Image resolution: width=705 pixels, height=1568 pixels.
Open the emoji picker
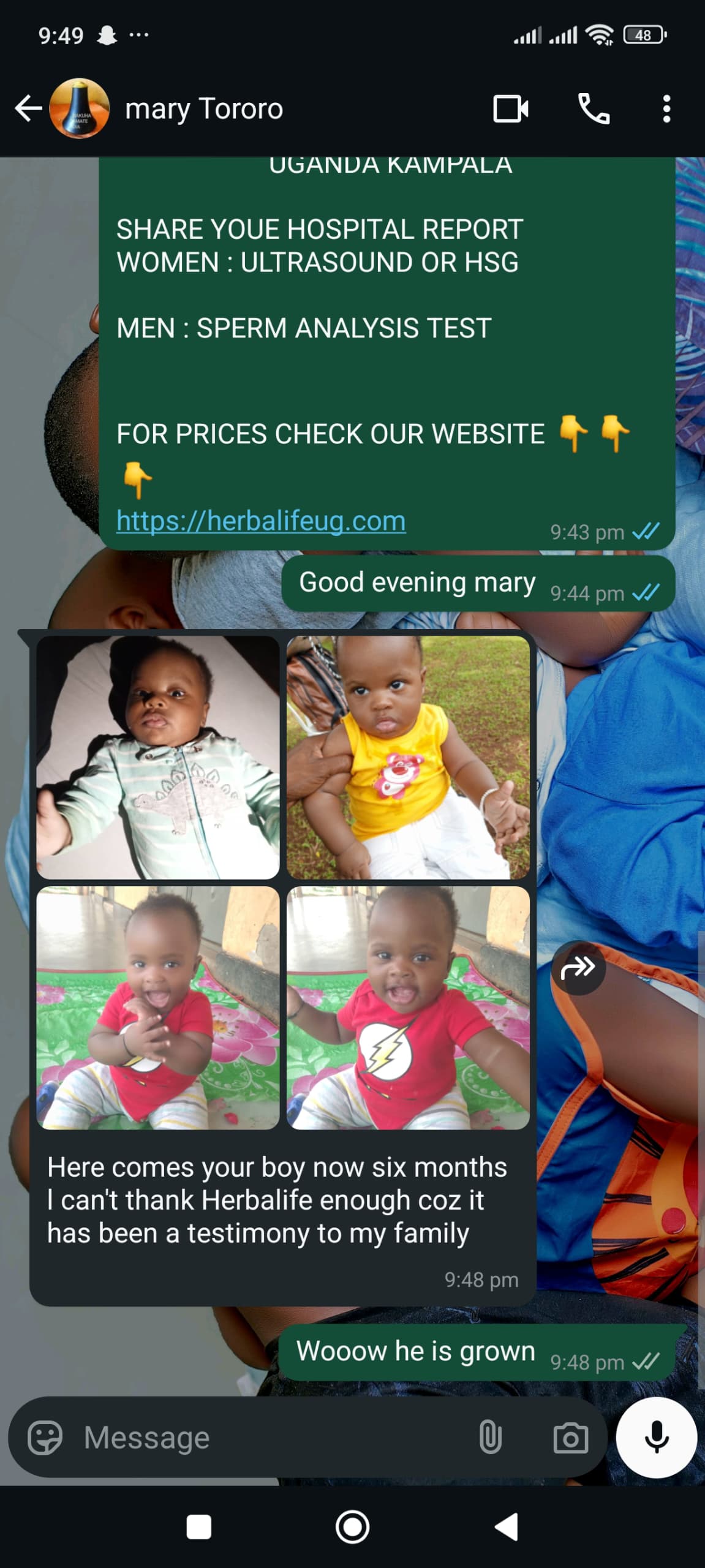(x=45, y=1437)
